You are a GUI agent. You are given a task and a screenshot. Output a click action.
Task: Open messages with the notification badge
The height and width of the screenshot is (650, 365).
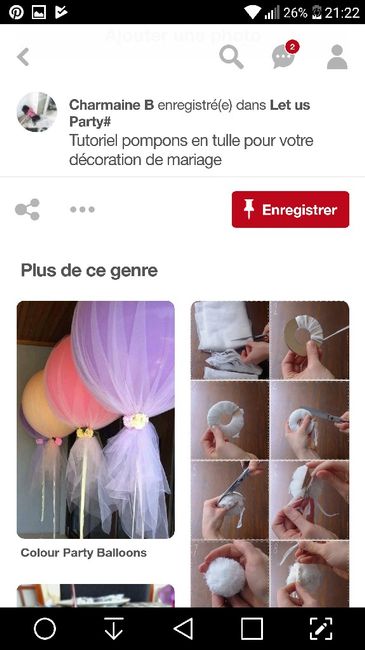[285, 55]
